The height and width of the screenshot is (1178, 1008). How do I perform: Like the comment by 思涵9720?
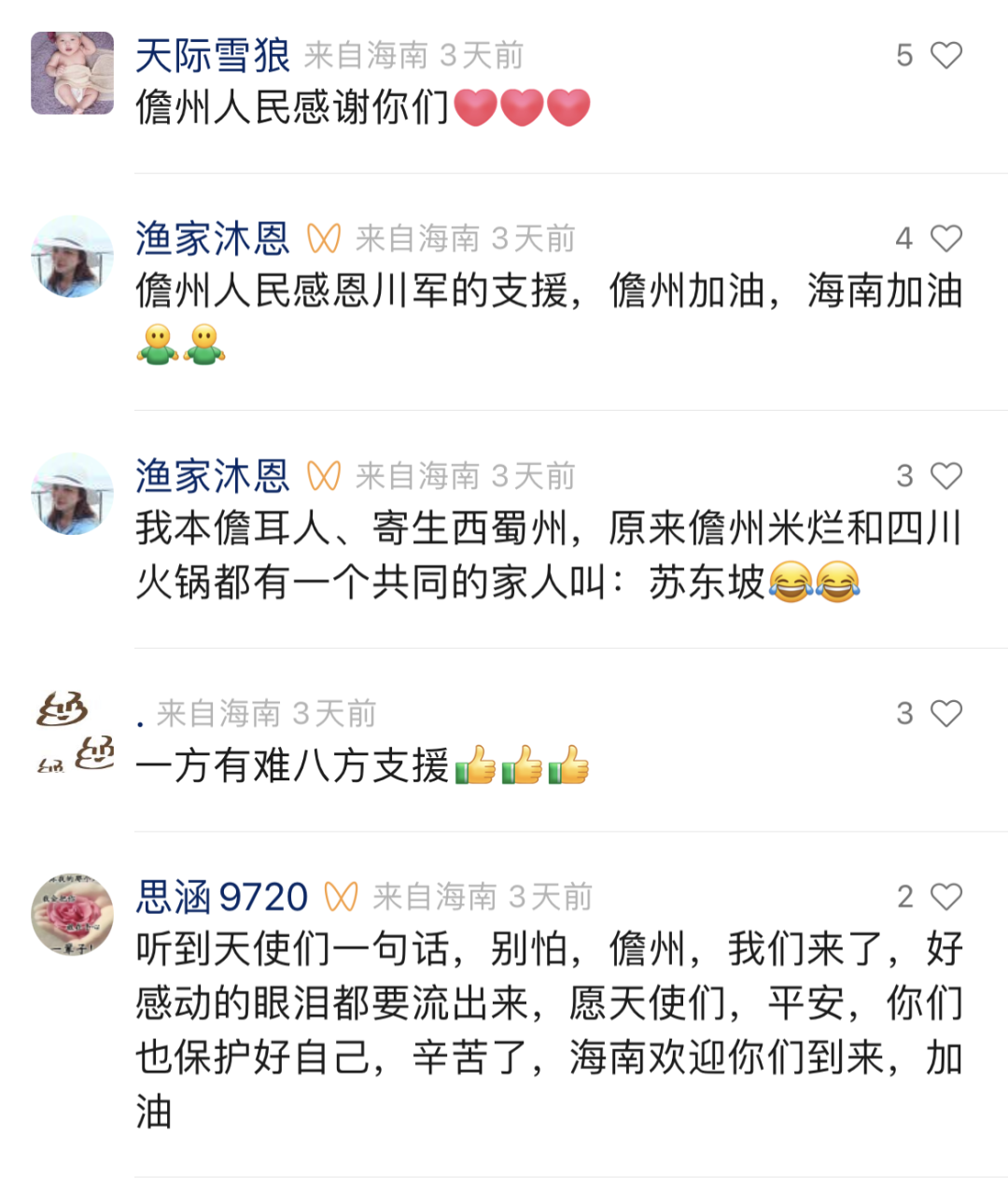click(945, 897)
